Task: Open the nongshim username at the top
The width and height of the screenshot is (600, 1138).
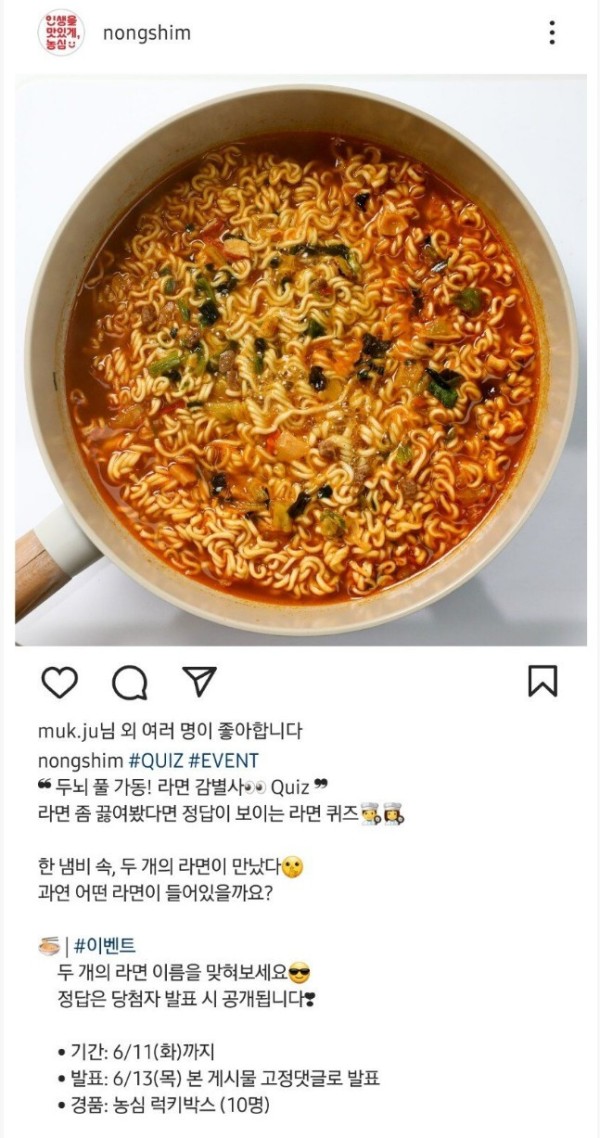Action: pyautogui.click(x=146, y=33)
